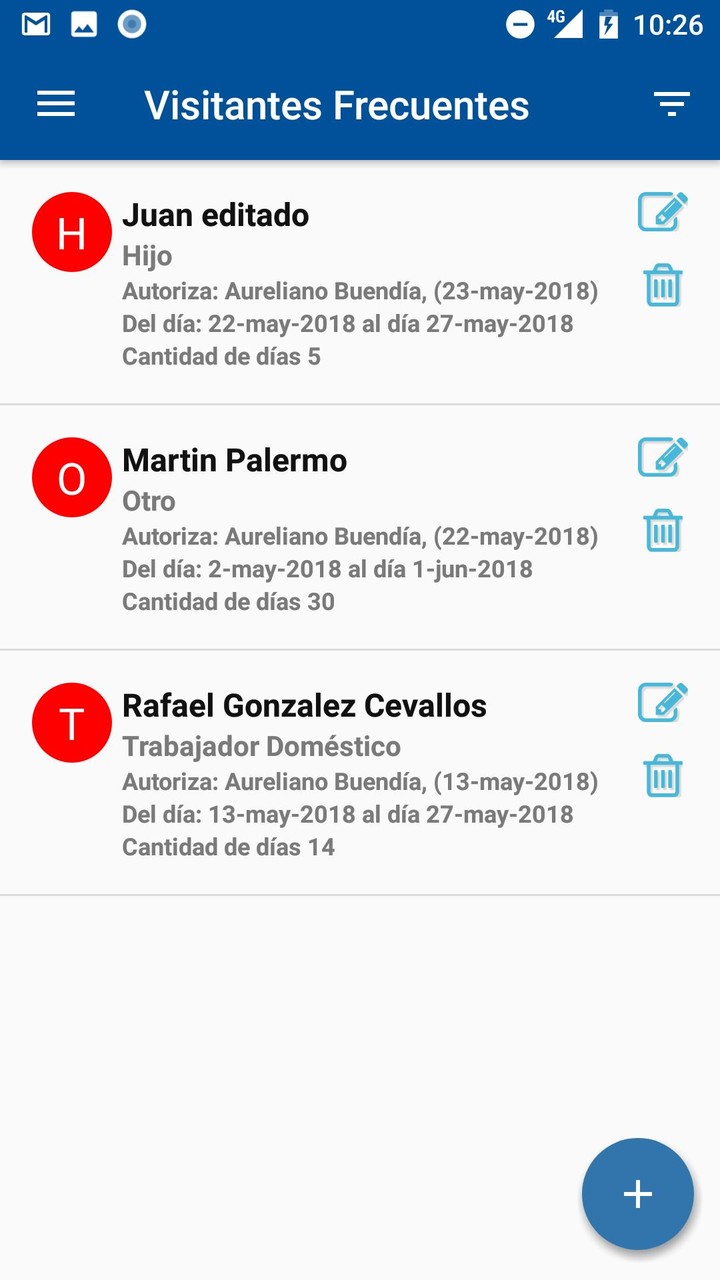This screenshot has height=1280, width=720.
Task: Tap the O avatar for Martin Palermo
Action: coord(71,477)
